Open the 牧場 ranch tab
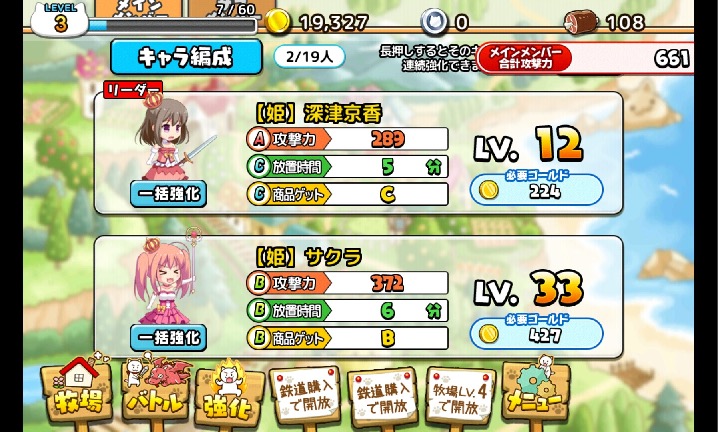Viewport: 718px width, 432px height. pyautogui.click(x=77, y=389)
